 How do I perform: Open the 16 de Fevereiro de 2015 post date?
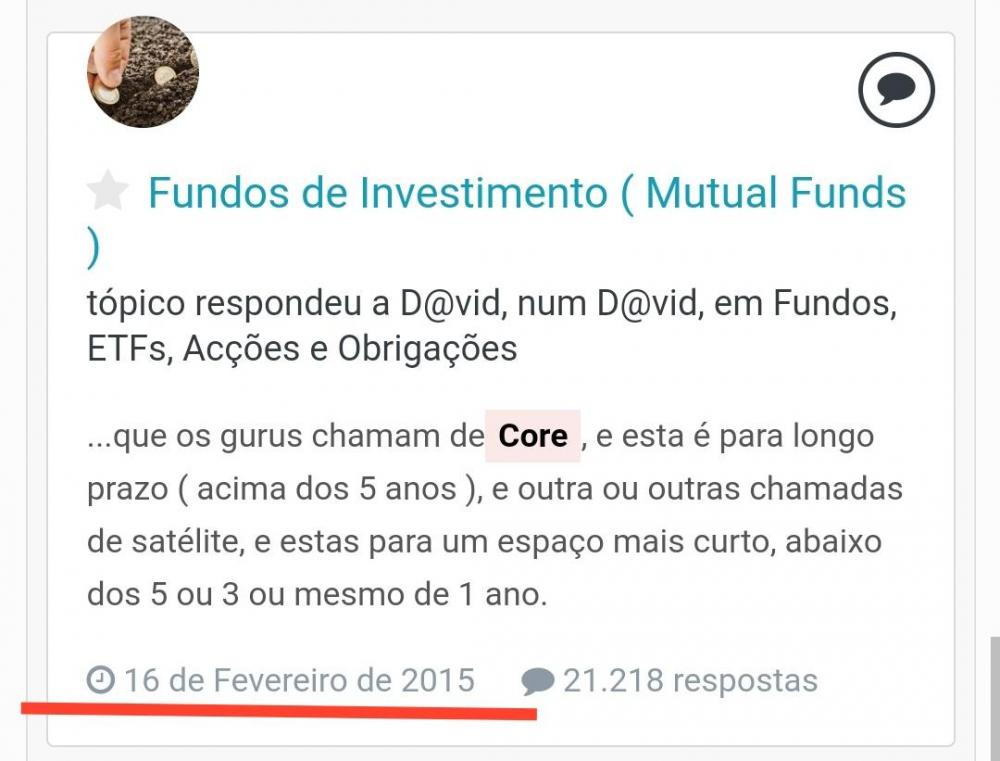[298, 681]
